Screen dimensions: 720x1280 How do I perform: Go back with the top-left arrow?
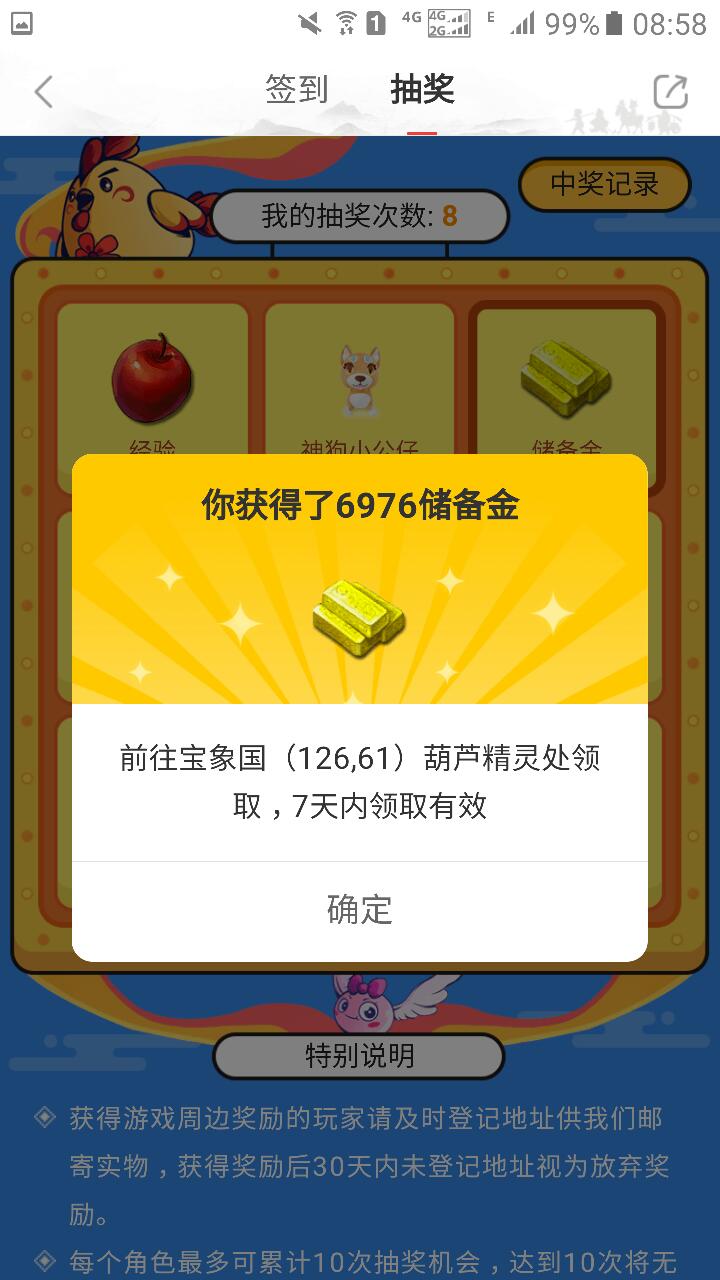point(43,92)
